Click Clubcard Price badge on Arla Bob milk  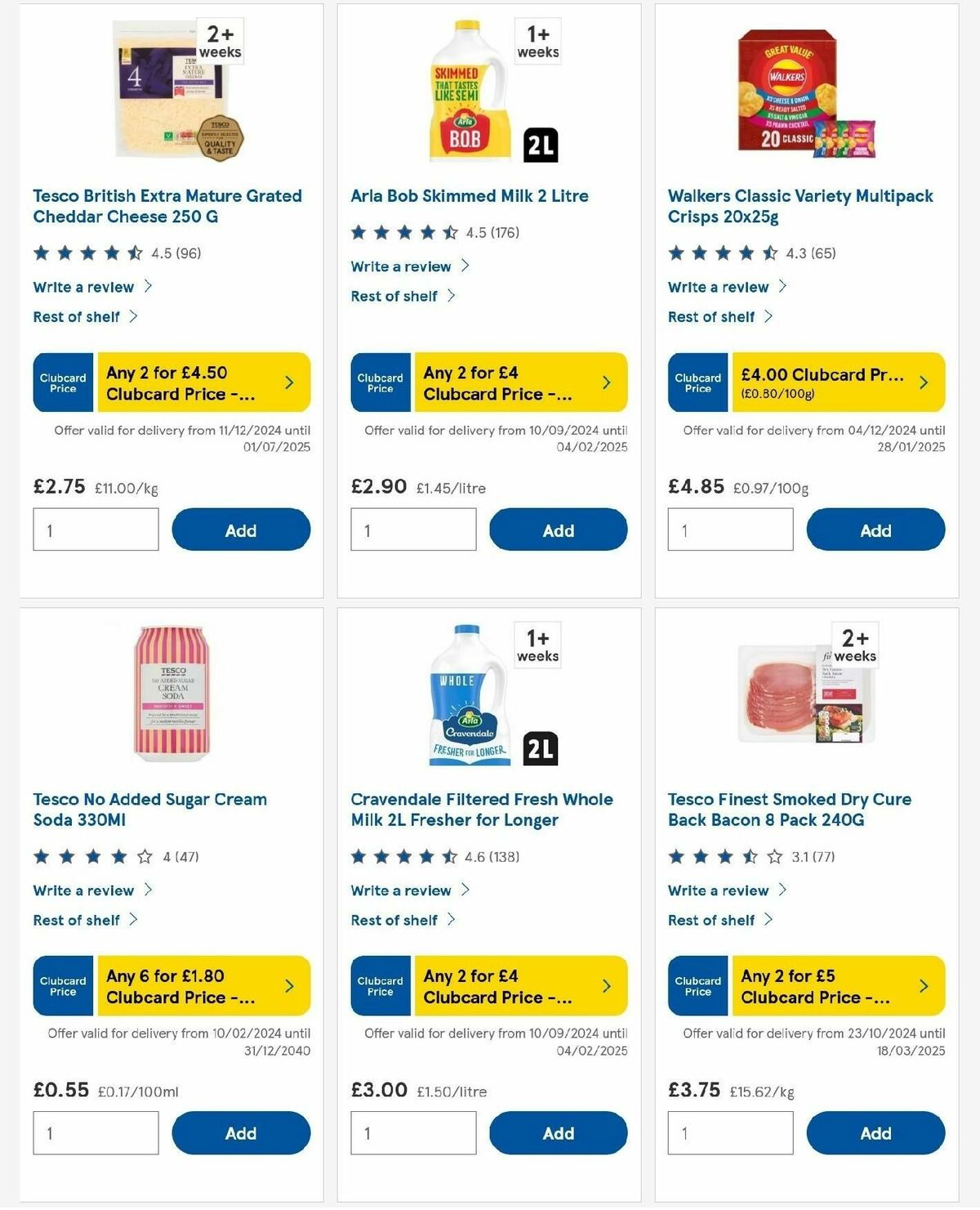tap(379, 382)
